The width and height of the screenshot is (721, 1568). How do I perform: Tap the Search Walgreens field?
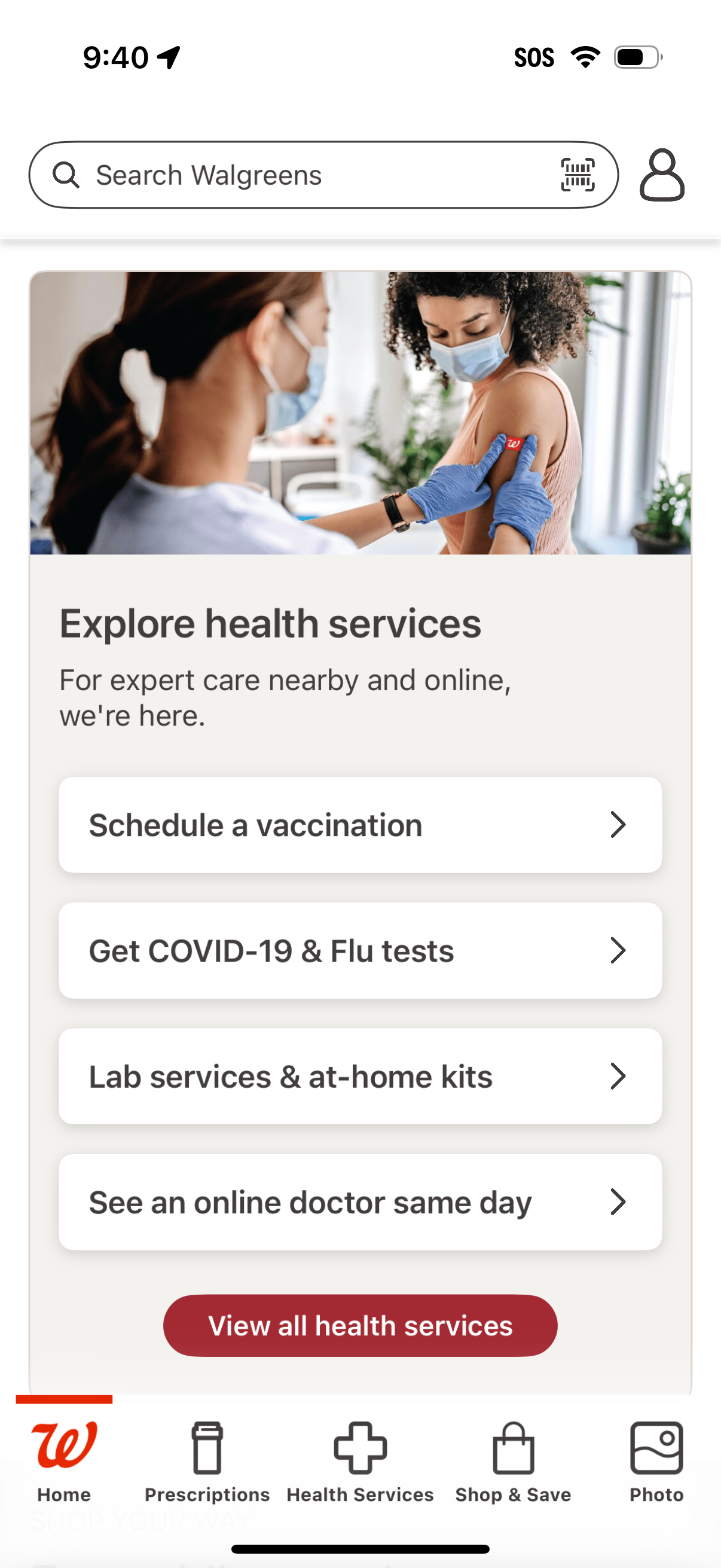click(x=292, y=175)
